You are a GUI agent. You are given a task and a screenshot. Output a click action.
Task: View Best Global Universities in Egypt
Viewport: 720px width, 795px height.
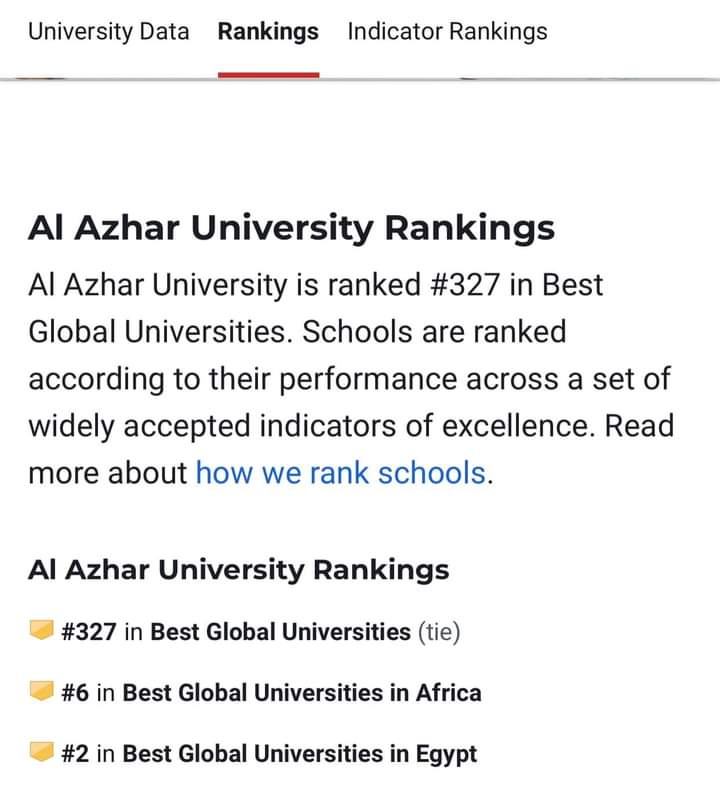tap(300, 754)
